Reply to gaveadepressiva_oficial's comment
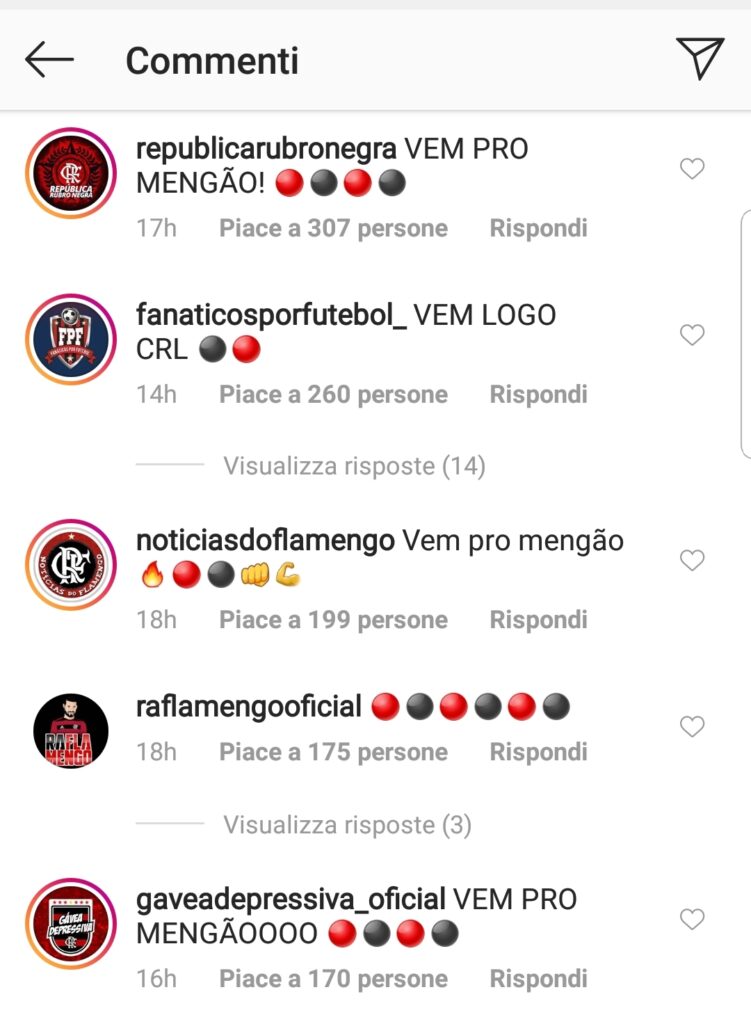751x1024 pixels. [538, 978]
